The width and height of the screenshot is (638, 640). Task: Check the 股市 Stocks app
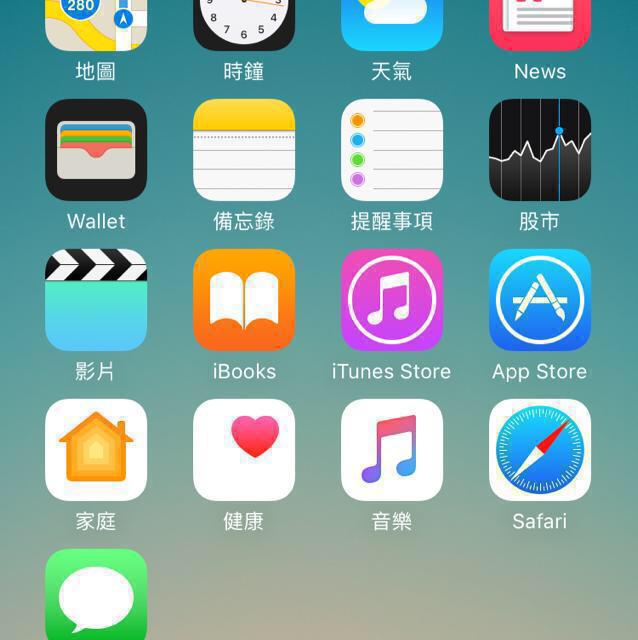tap(540, 150)
